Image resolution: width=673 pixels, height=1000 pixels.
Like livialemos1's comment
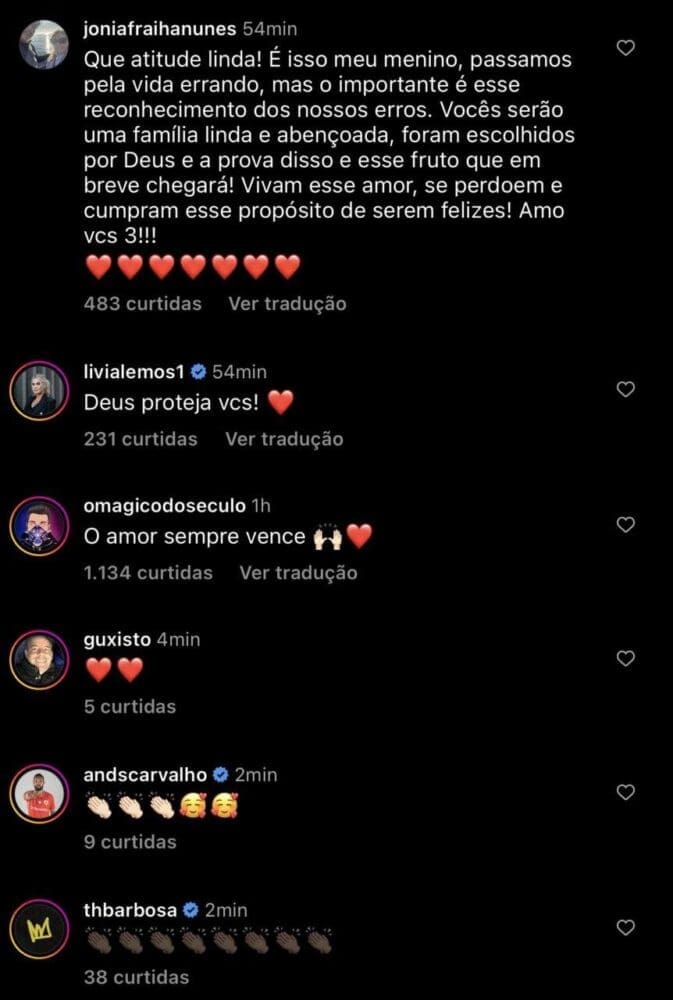(626, 389)
